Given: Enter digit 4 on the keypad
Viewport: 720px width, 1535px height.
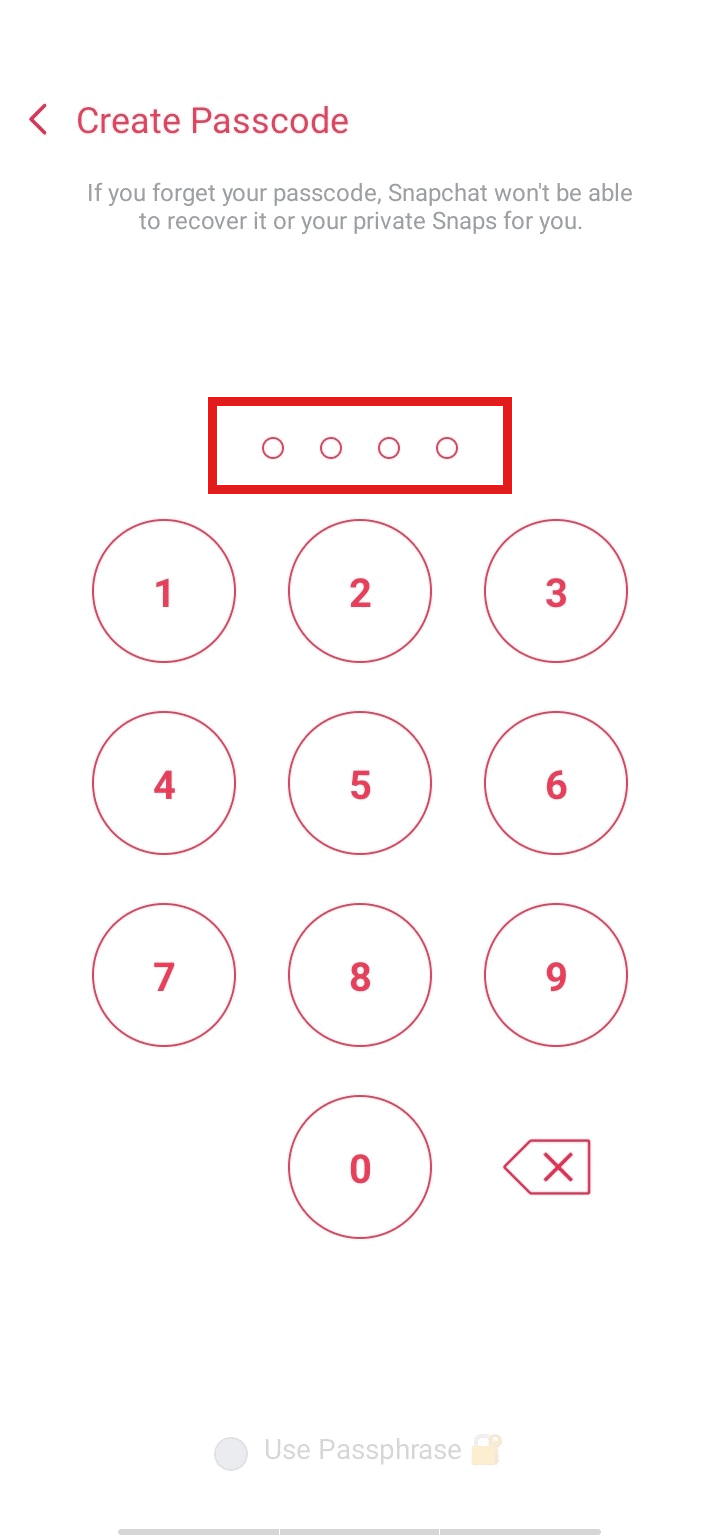Looking at the screenshot, I should pyautogui.click(x=164, y=783).
